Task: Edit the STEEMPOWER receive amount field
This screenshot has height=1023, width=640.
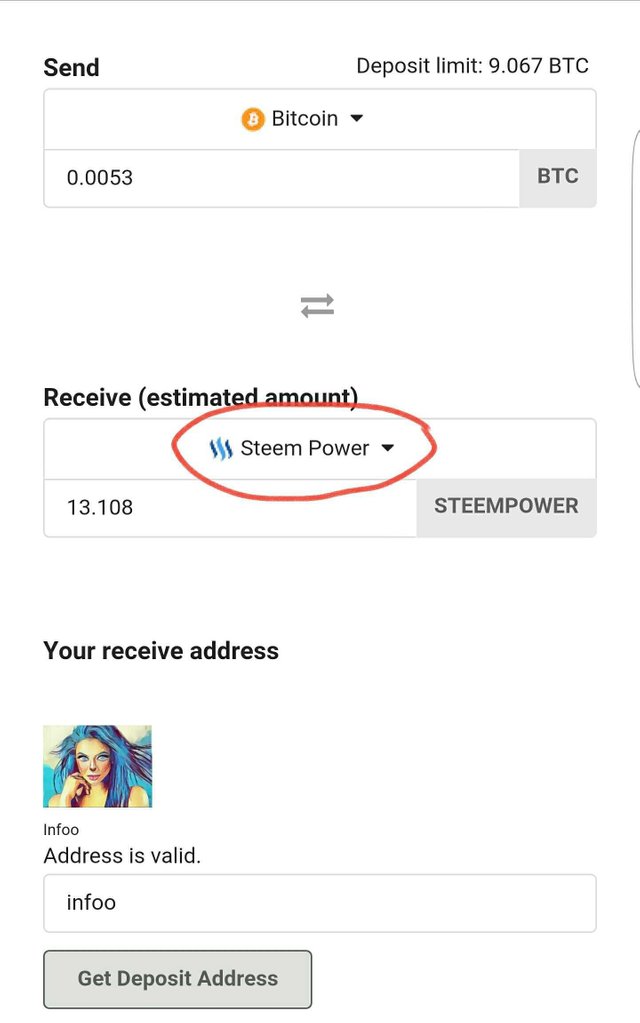Action: click(x=230, y=507)
